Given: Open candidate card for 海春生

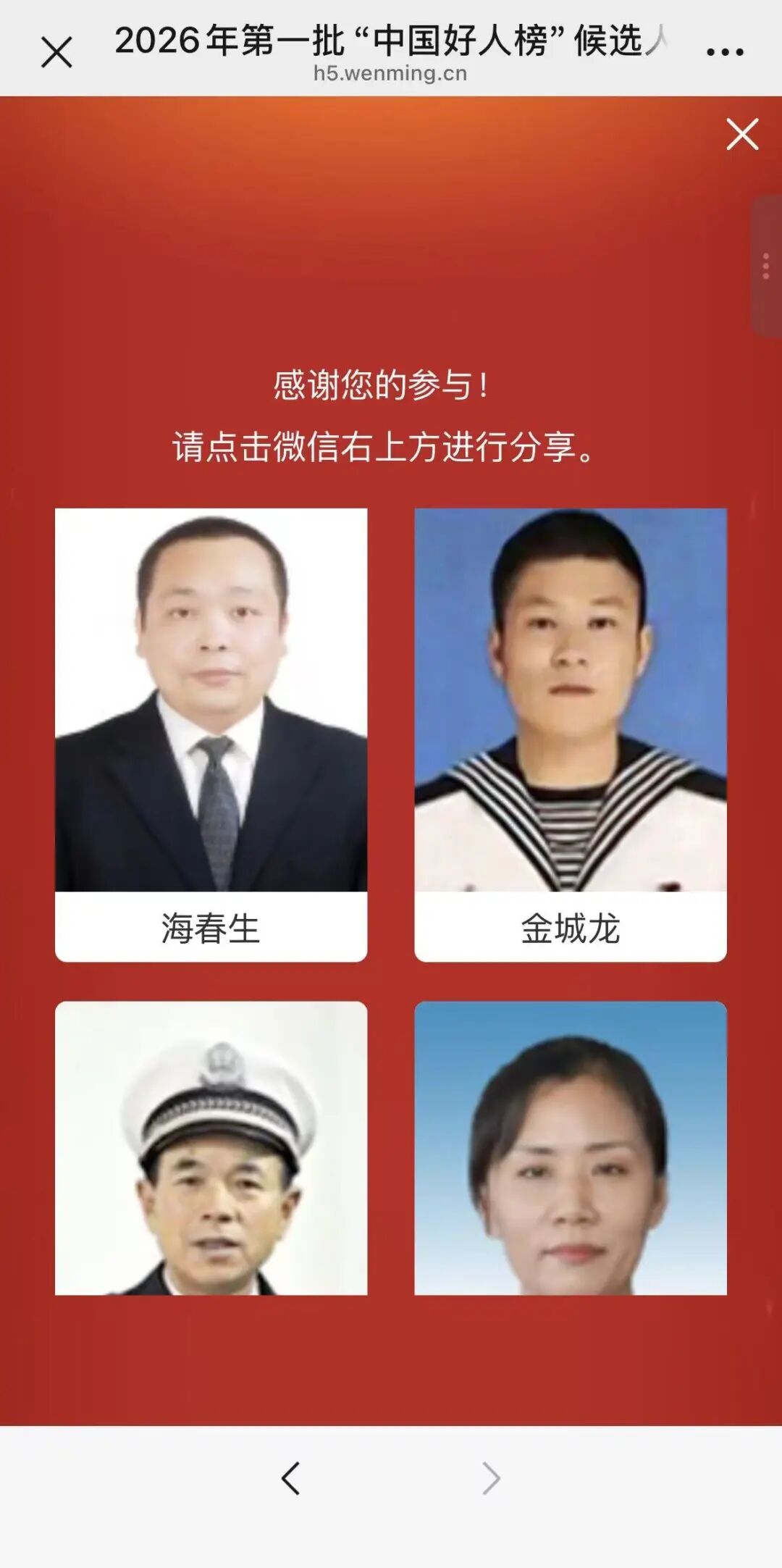Looking at the screenshot, I should tap(211, 734).
